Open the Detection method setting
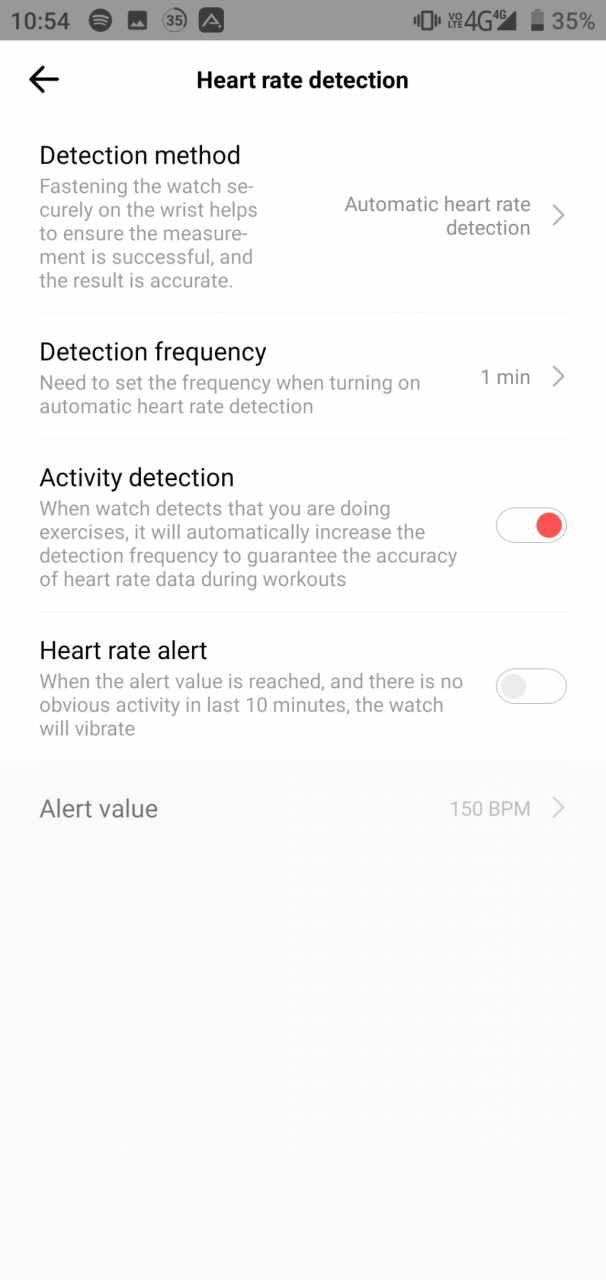Screen dimensions: 606x1280 [303, 215]
